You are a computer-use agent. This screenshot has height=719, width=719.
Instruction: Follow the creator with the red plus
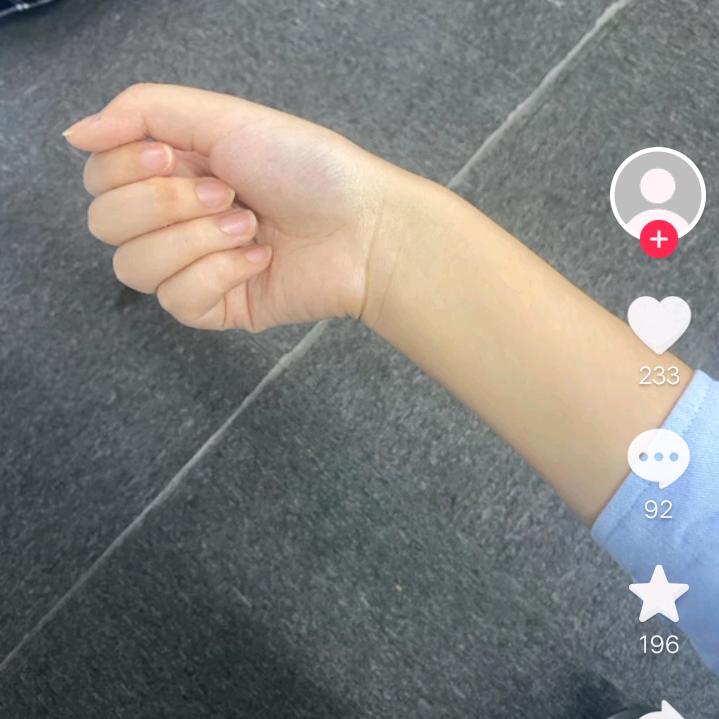[x=658, y=241]
